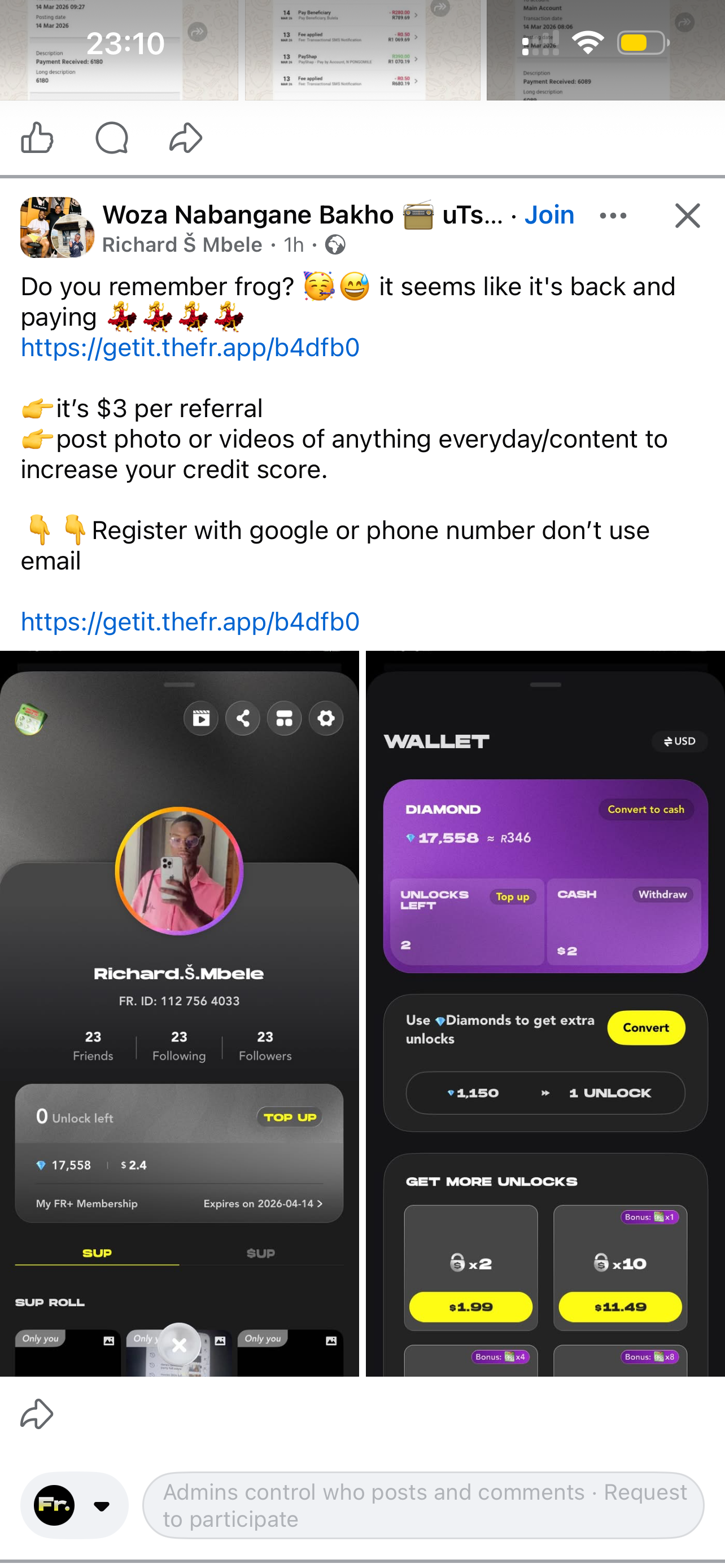
Task: Share Richard's post using the arrow below it
Action: click(x=37, y=1413)
